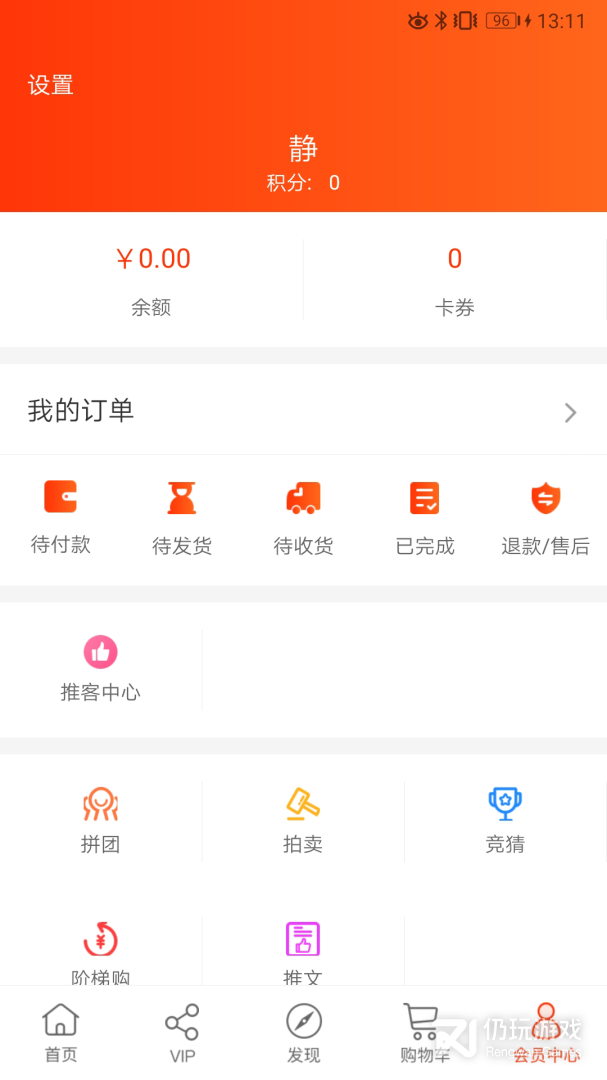This screenshot has height=1080, width=607.
Task: Switch to the 发现 discover tab
Action: coord(303,1033)
